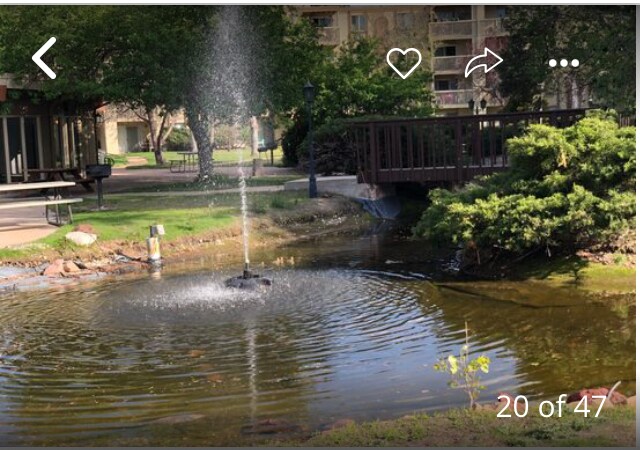Go back using the back arrow

(44, 58)
